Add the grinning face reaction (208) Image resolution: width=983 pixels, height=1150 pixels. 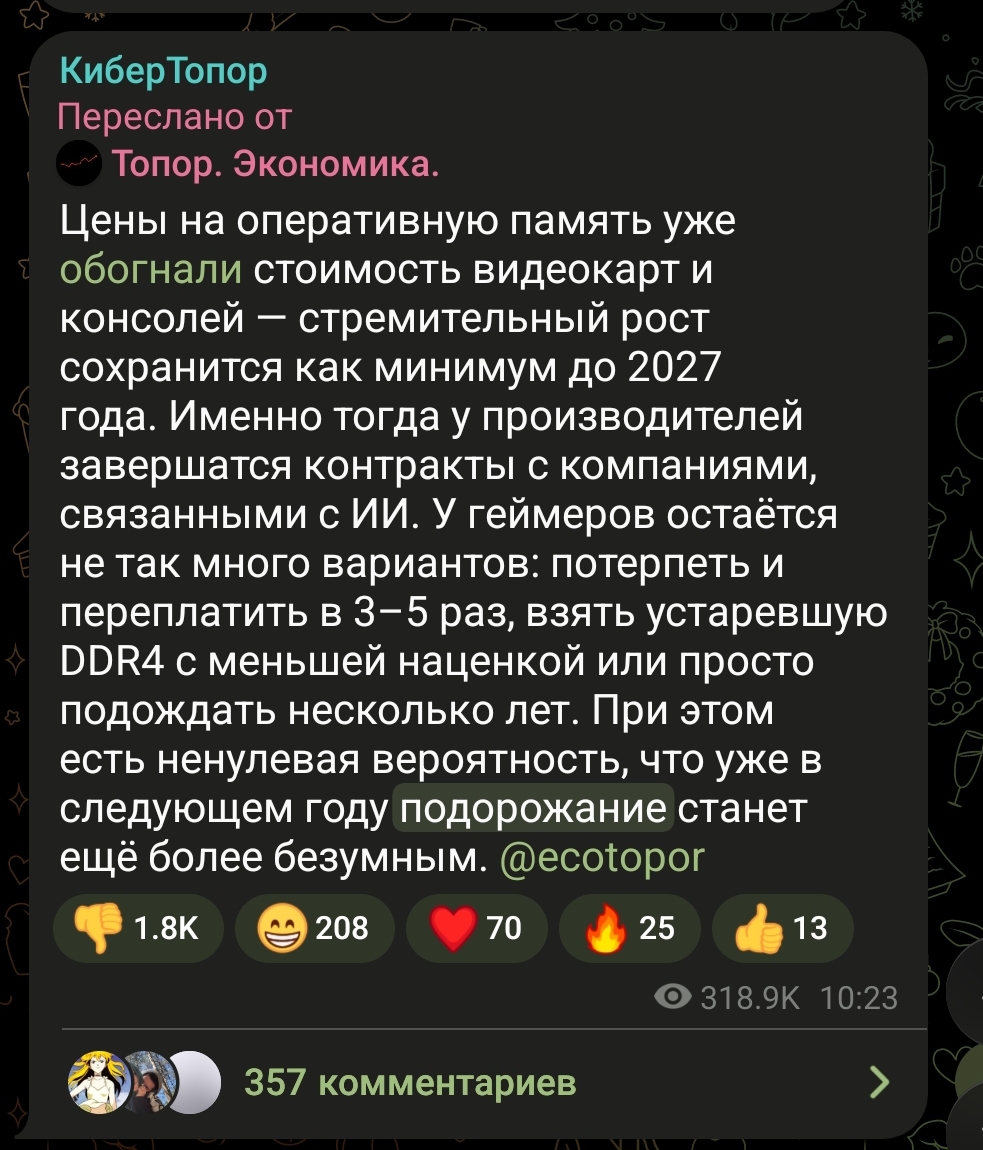tap(314, 929)
